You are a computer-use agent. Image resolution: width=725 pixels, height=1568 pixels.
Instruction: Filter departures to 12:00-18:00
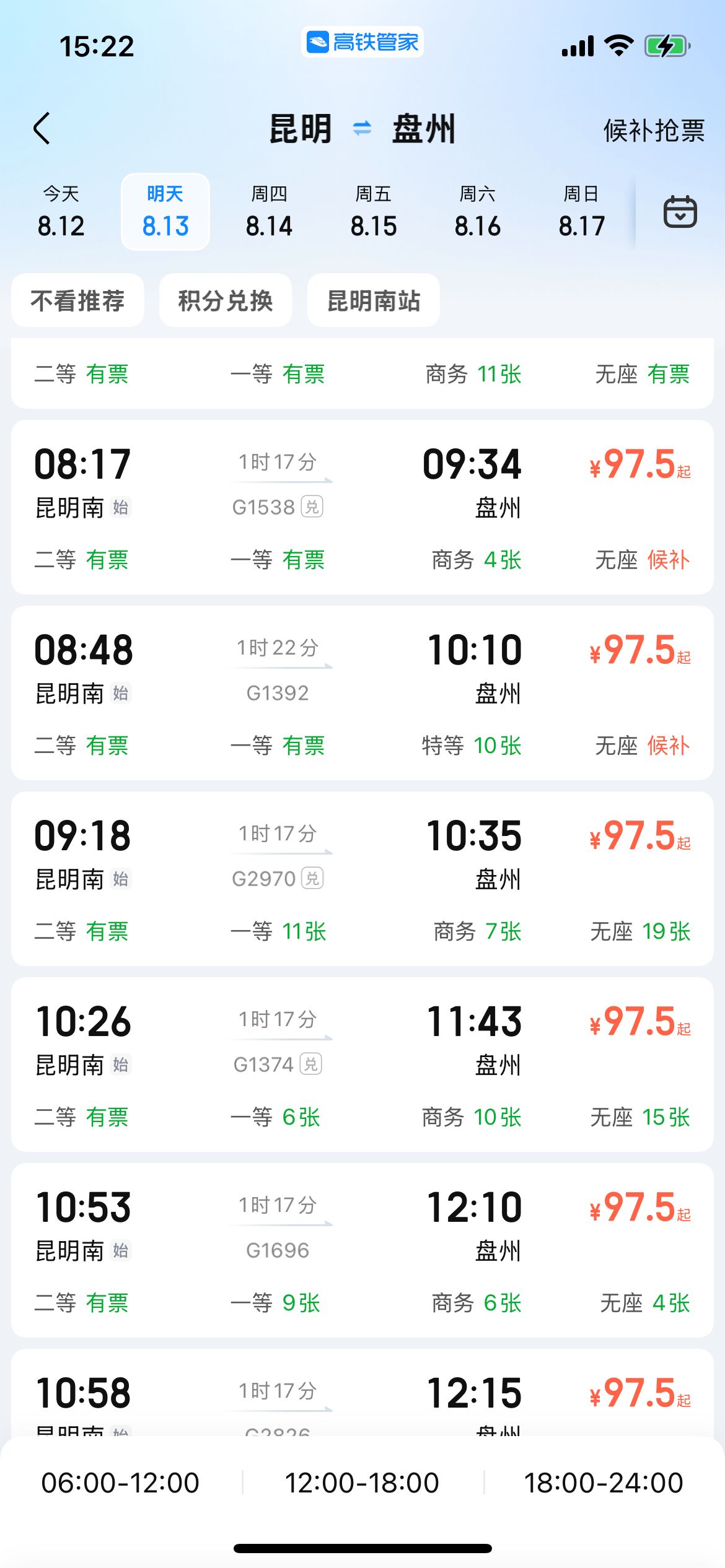(362, 1483)
